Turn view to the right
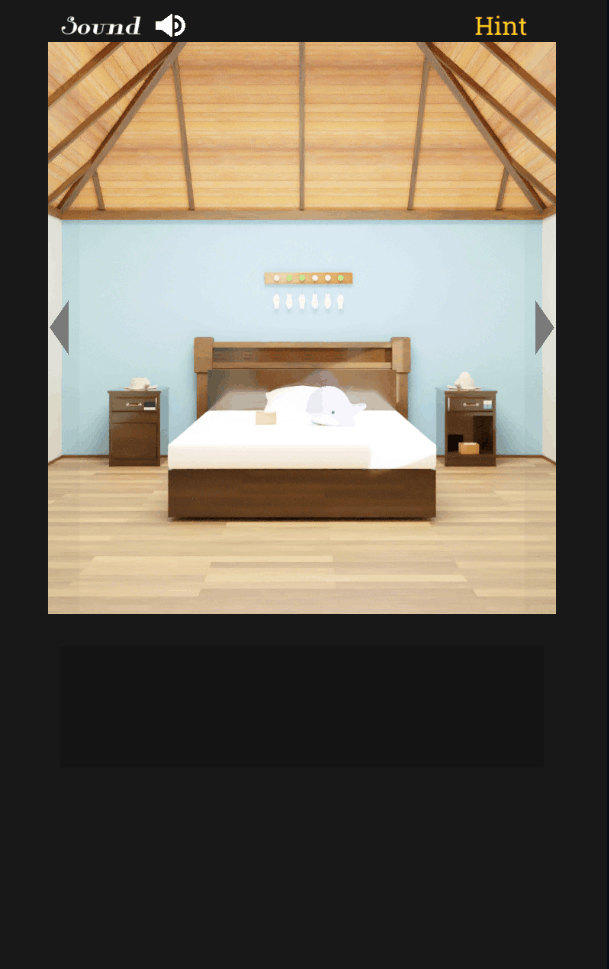The image size is (609, 969). (x=543, y=327)
